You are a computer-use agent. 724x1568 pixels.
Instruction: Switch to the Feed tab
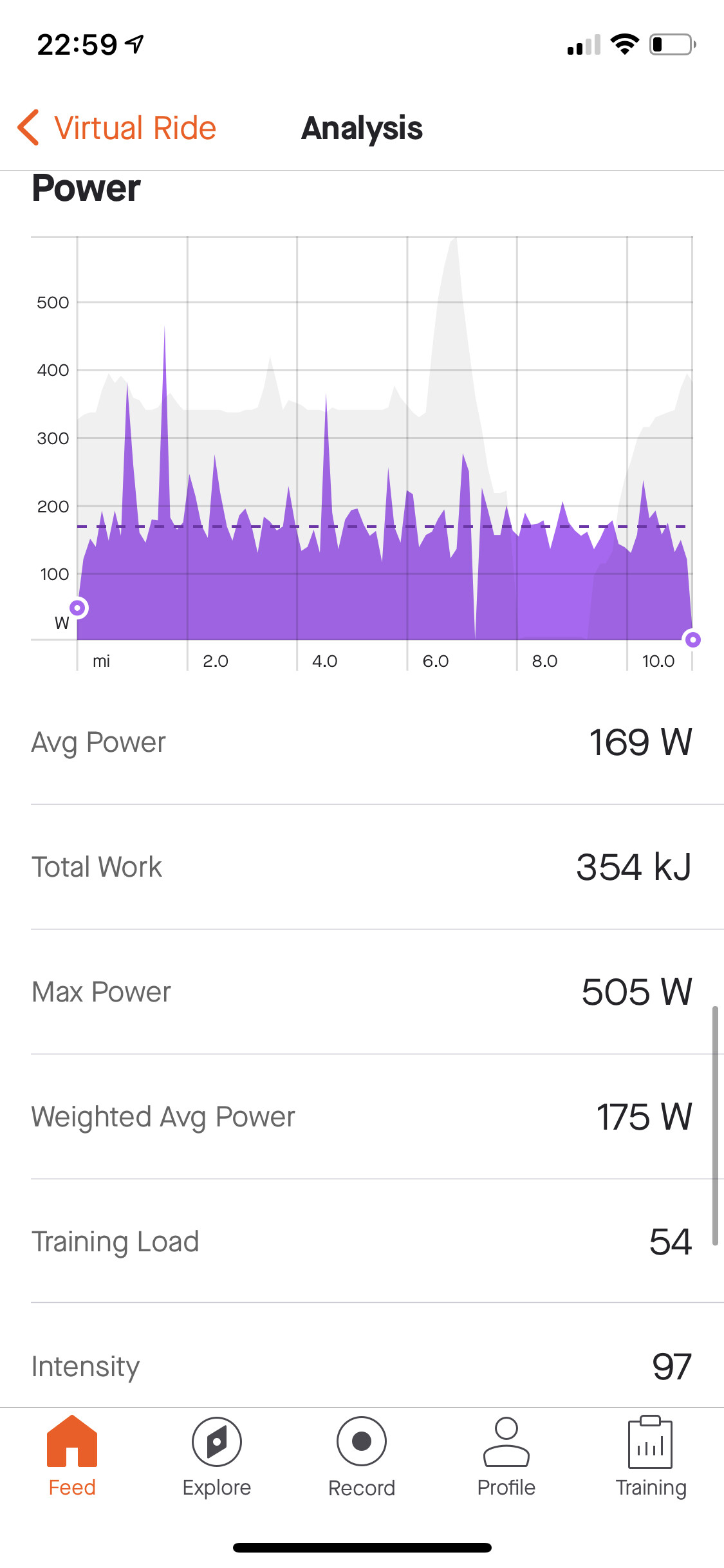[72, 1457]
